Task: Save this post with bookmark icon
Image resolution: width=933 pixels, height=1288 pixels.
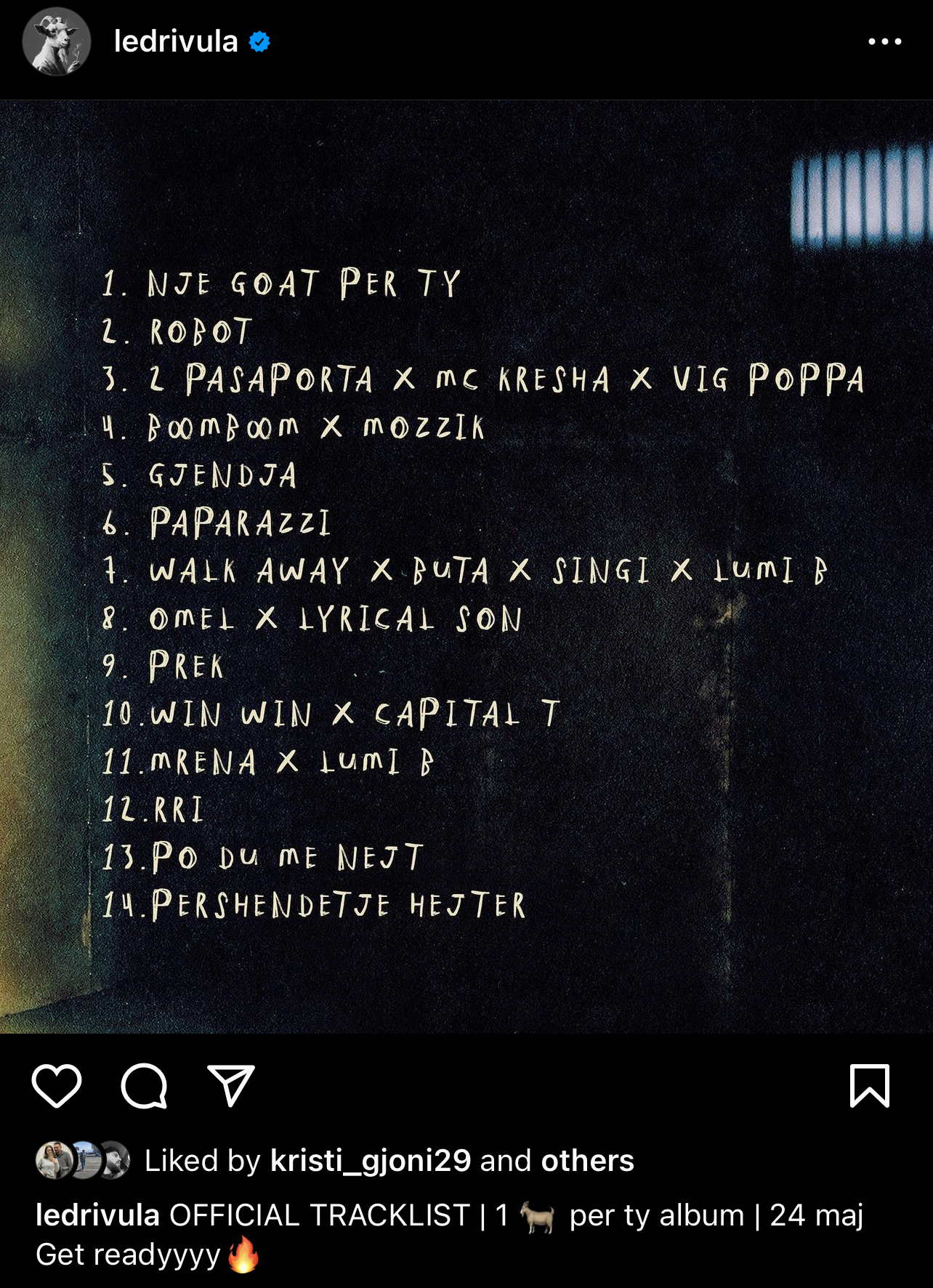Action: point(869,1086)
